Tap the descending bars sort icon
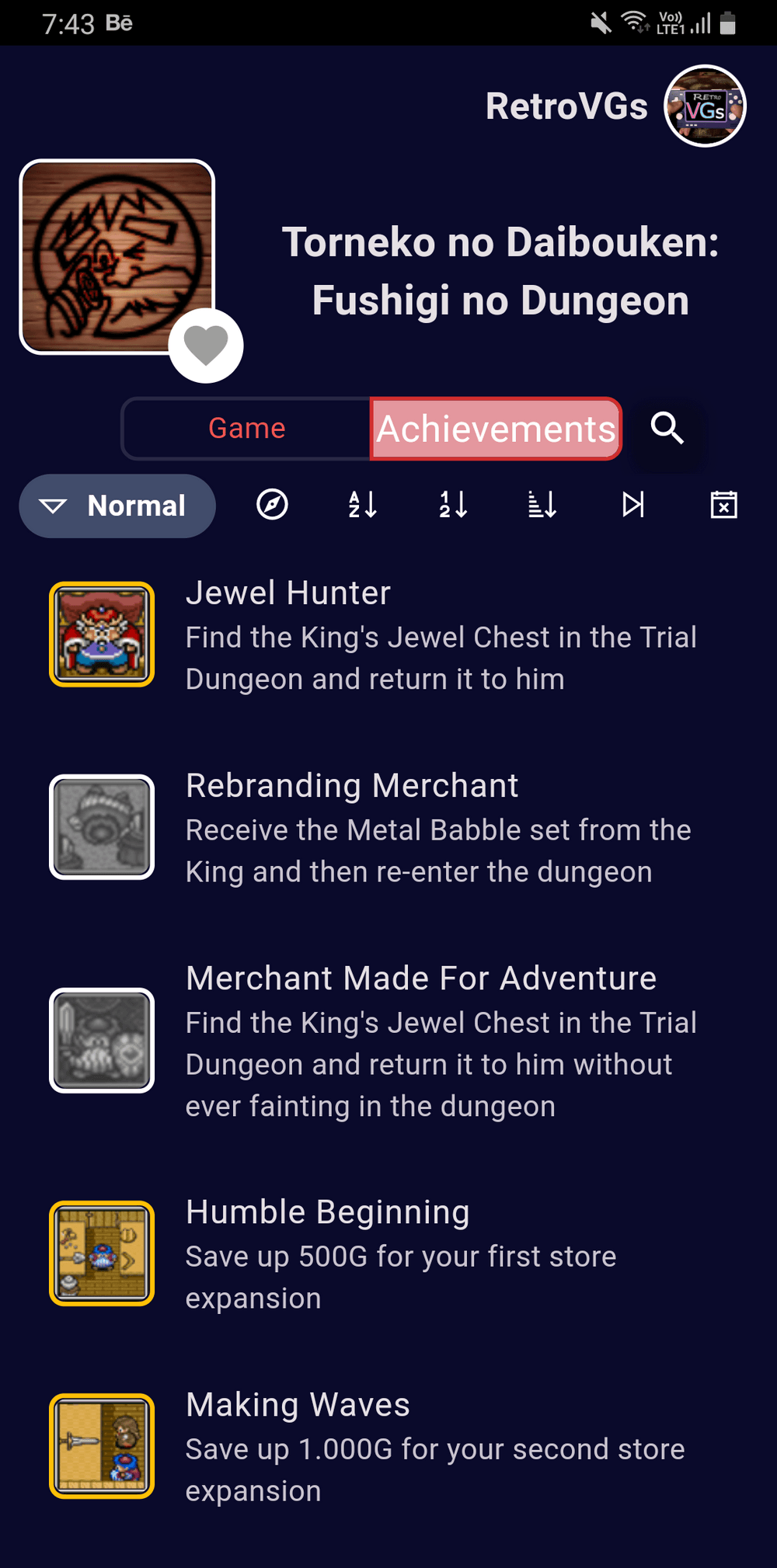Image resolution: width=777 pixels, height=1568 pixels. (x=542, y=505)
